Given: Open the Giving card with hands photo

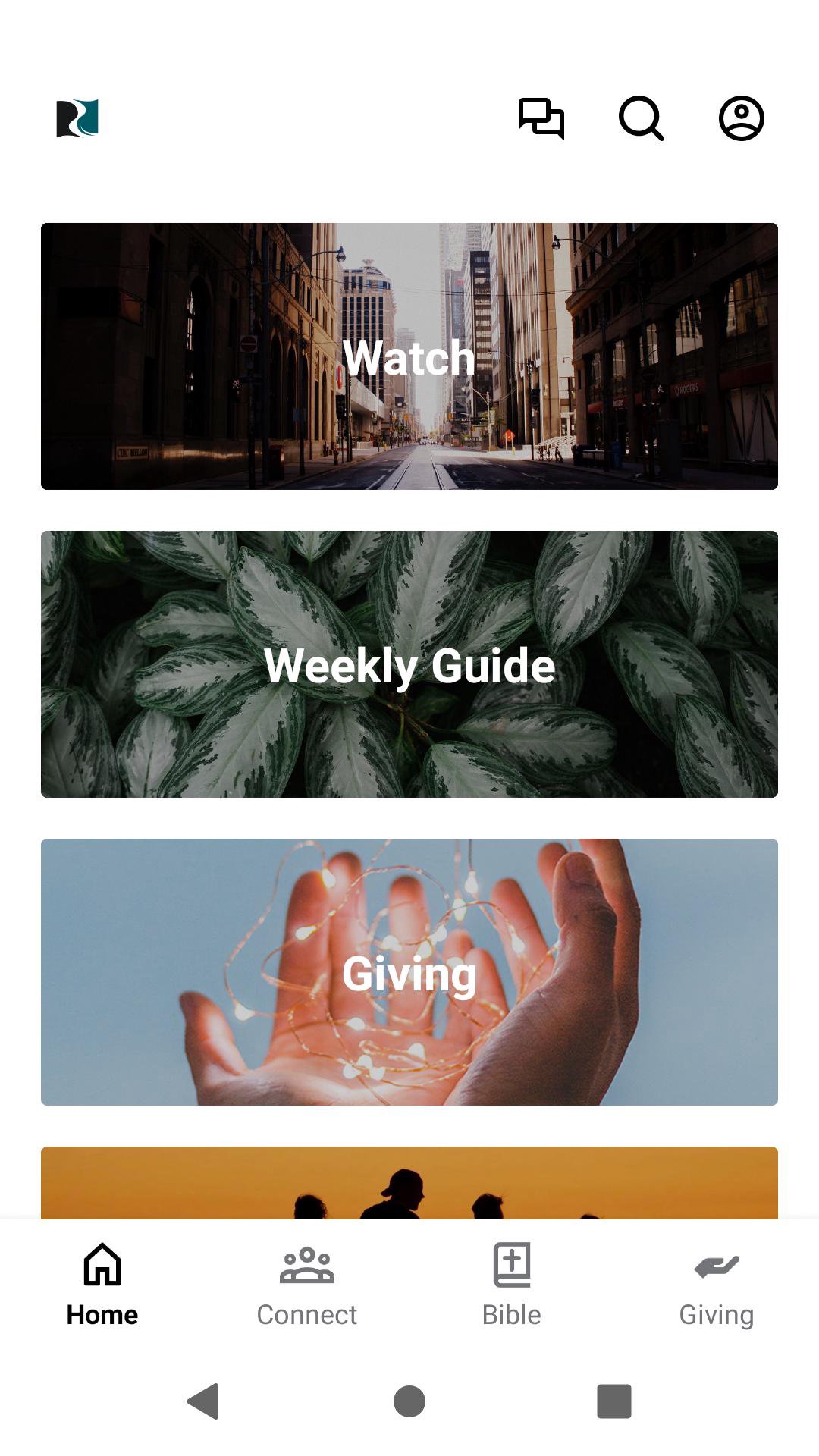Looking at the screenshot, I should pyautogui.click(x=409, y=972).
